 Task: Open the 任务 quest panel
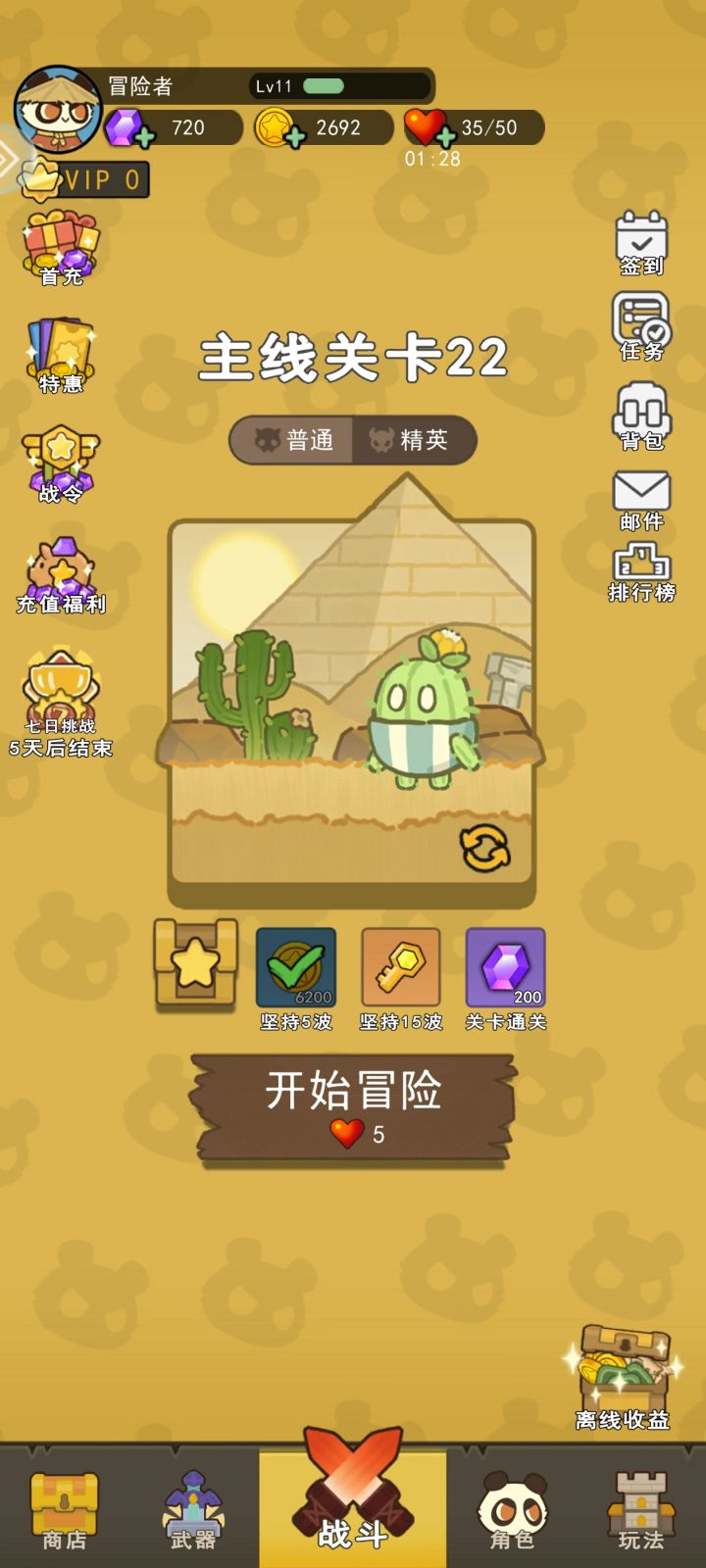(x=642, y=327)
